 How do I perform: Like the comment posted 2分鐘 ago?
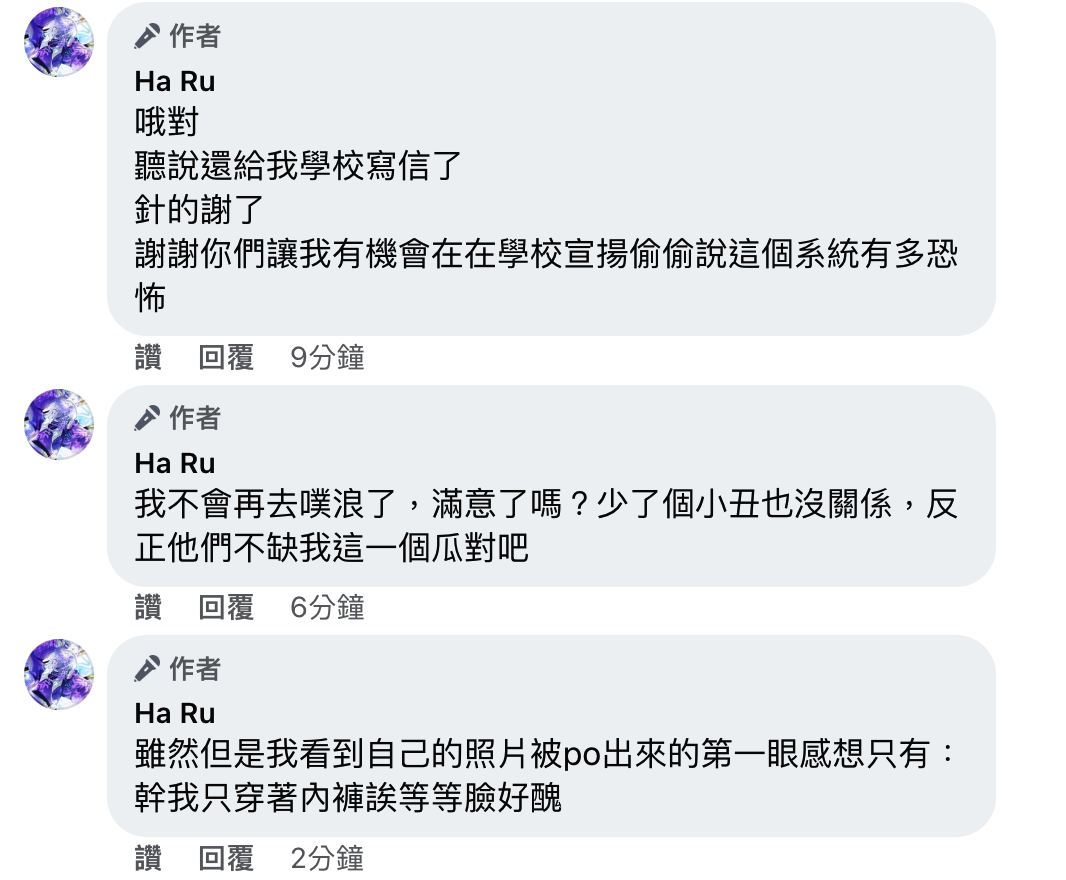(x=148, y=858)
